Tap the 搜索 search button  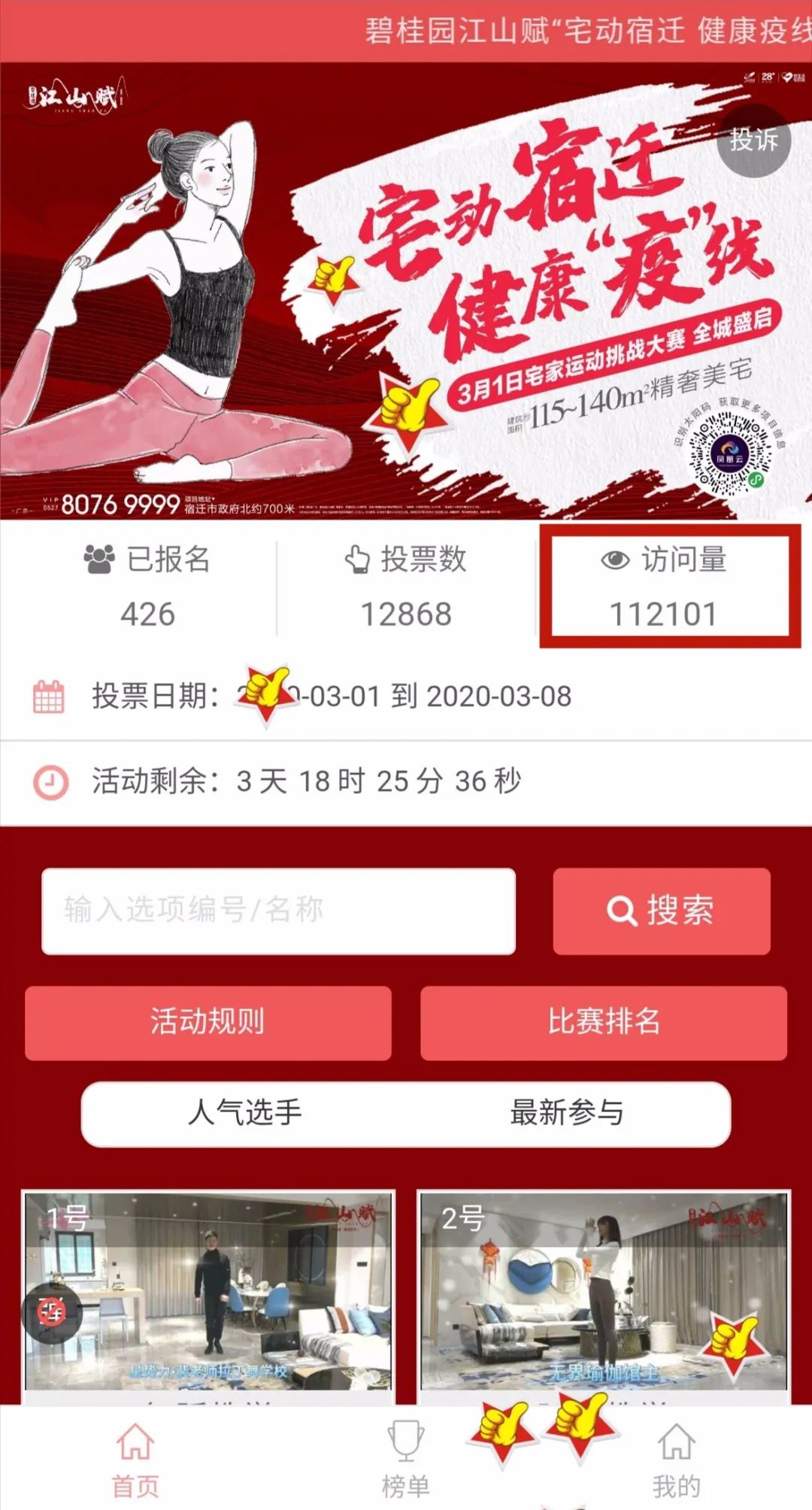(x=662, y=911)
